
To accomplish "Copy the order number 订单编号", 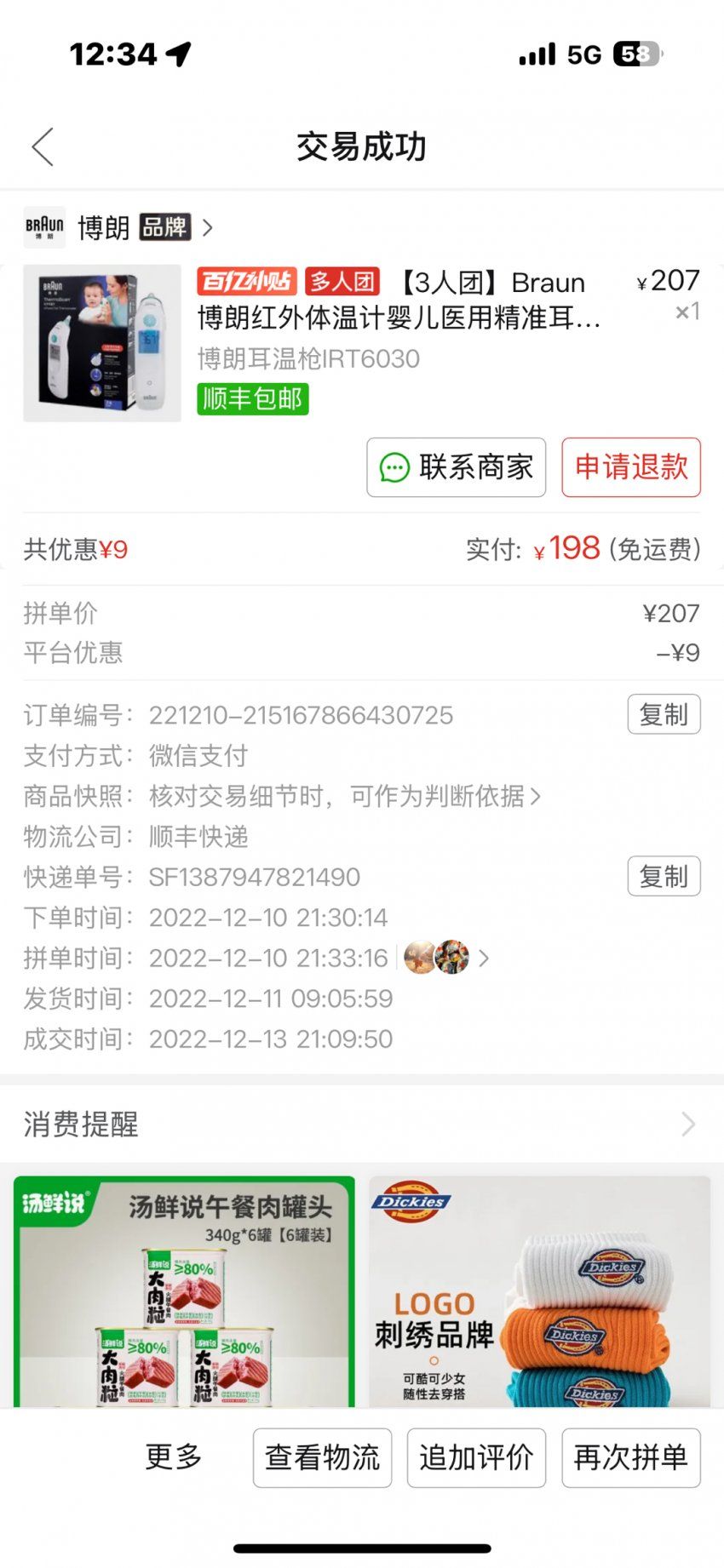I will coord(664,714).
